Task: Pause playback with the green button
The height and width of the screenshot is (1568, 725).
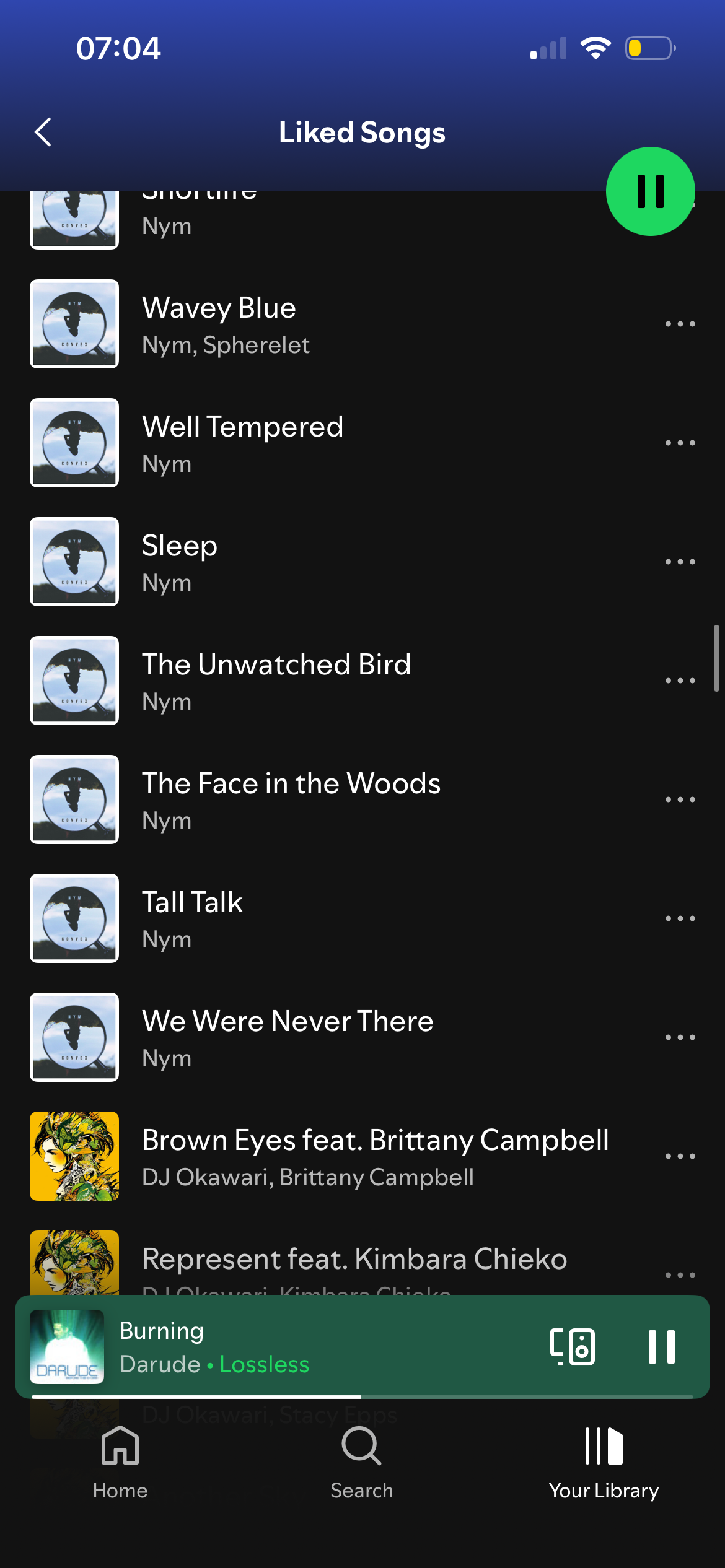Action: 650,191
